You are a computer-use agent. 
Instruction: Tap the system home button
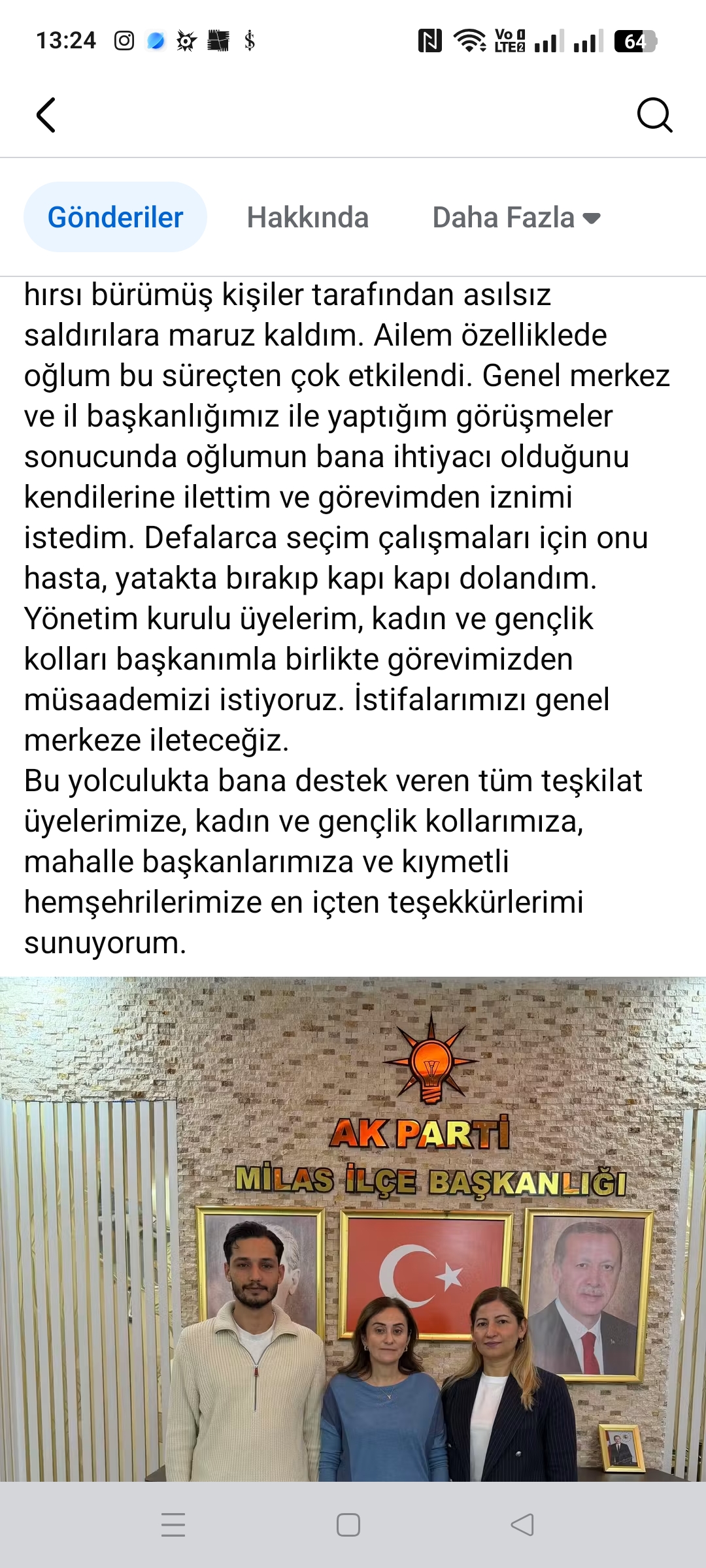pos(348,1525)
